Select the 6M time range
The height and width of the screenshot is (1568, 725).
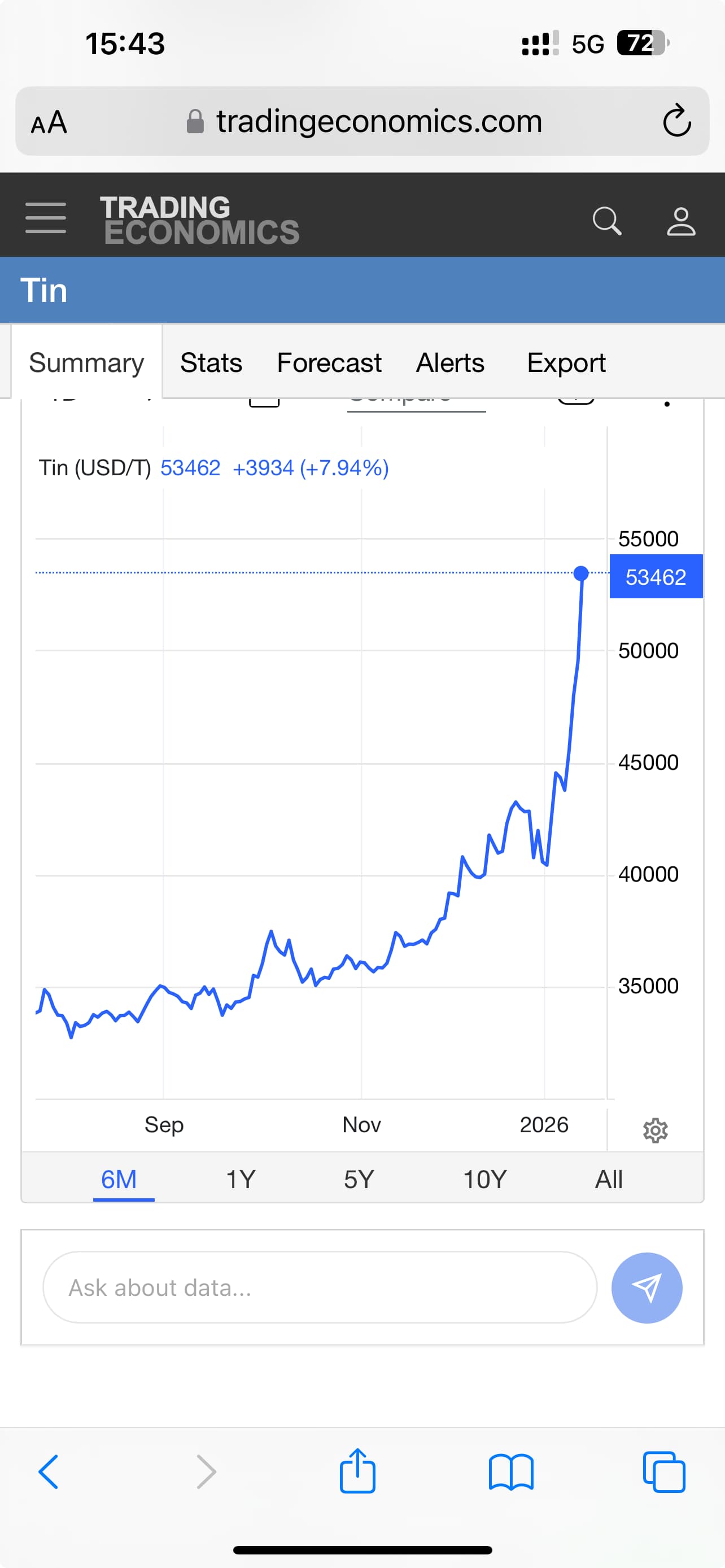pos(119,1180)
